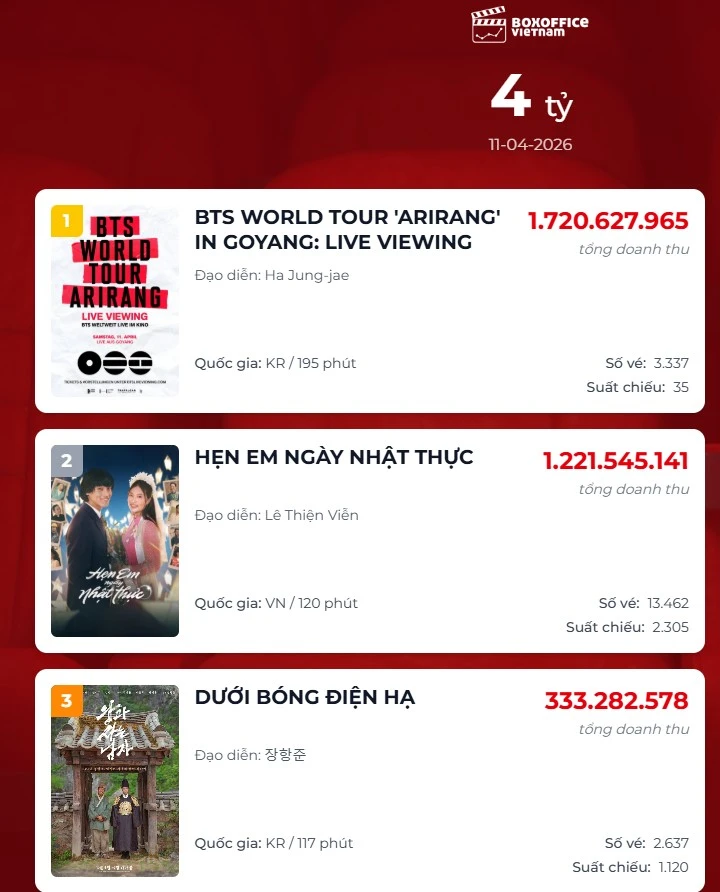This screenshot has width=720, height=892.
Task: Open the Hẹn Em Ngày Nhật Thực poster
Action: 115,540
